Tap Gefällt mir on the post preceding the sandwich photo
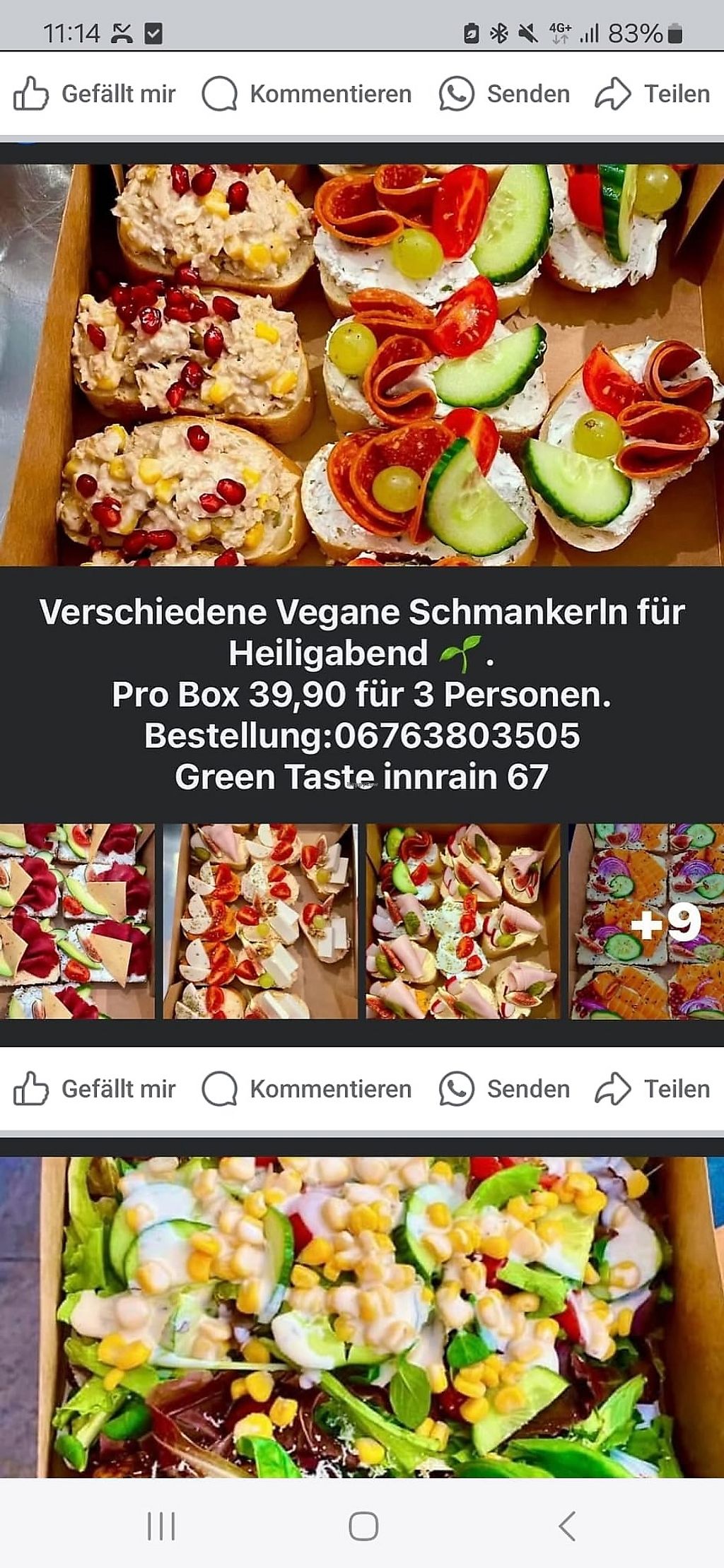 95,94
